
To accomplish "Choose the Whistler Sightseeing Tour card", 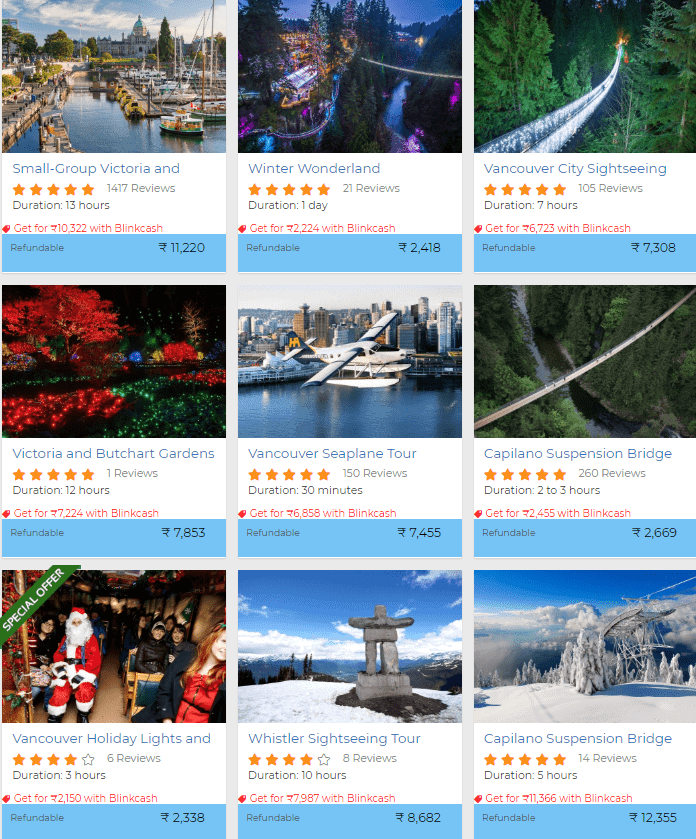I will click(334, 739).
